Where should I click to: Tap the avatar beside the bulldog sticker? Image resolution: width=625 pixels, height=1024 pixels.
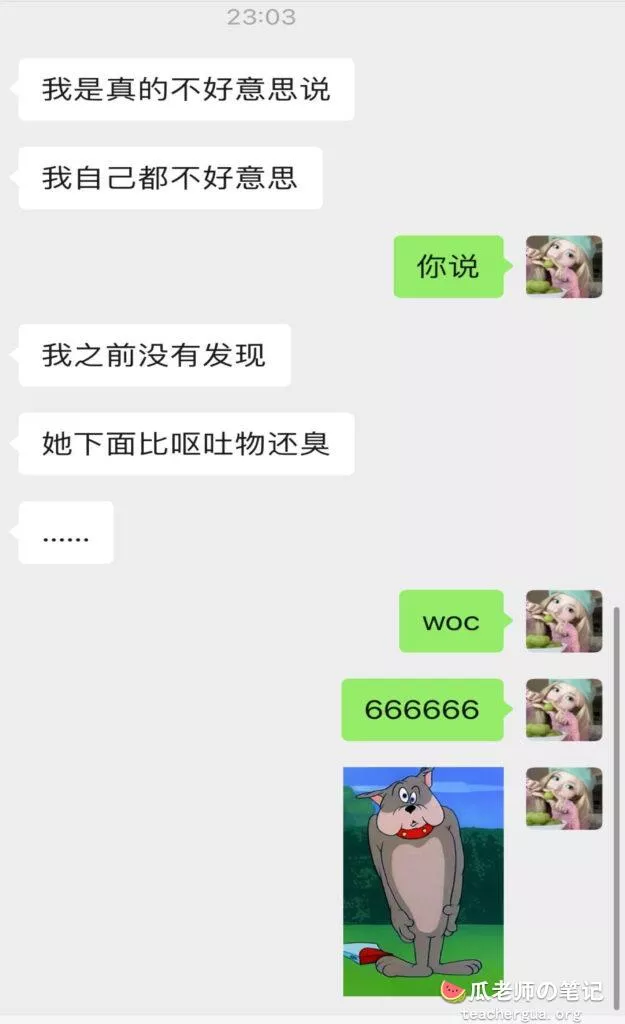click(x=564, y=798)
